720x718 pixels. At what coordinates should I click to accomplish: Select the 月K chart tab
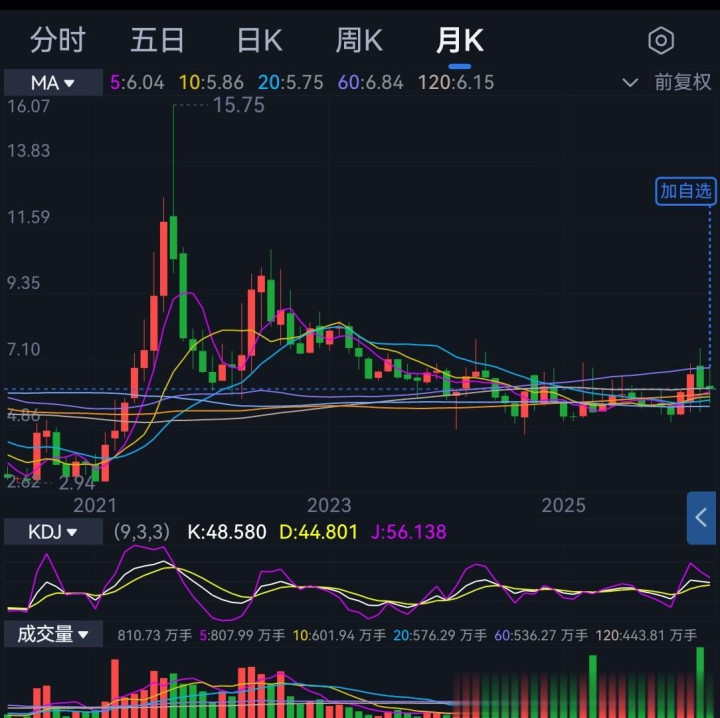tap(460, 40)
